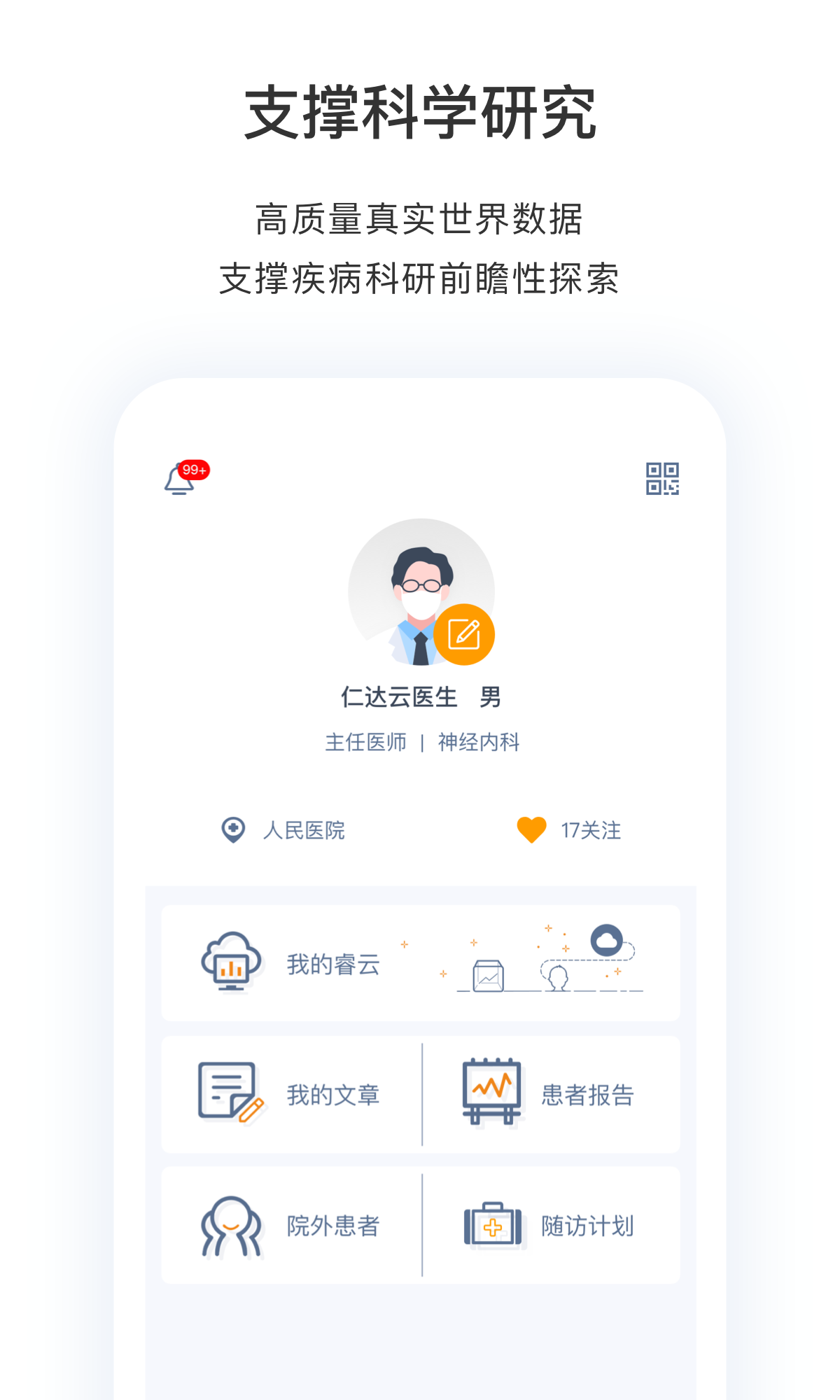840x1400 pixels.
Task: Tap the 99+ red notification badge
Action: coord(193,470)
